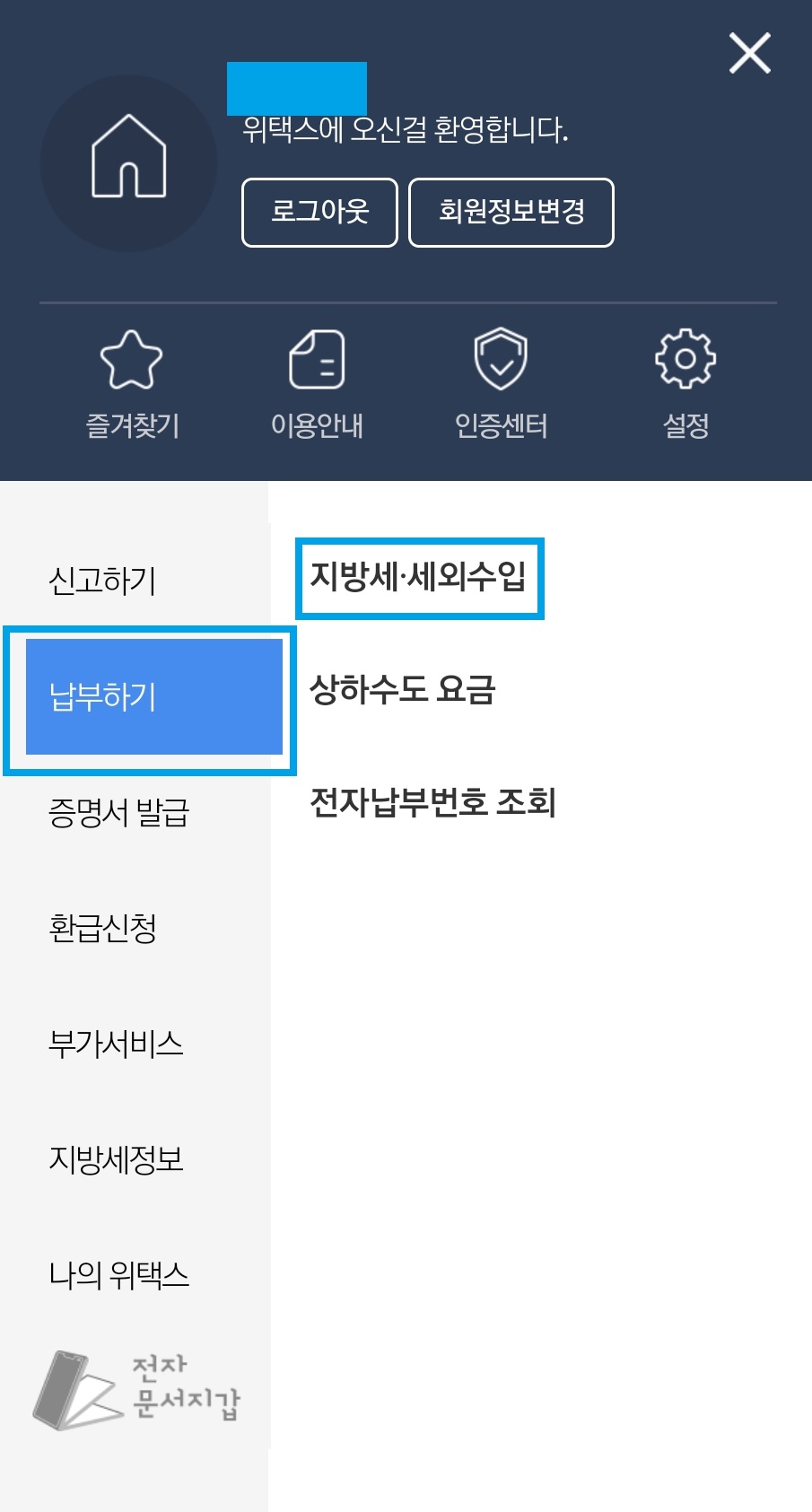The image size is (812, 1512).
Task: Open the 인증센터 certification center shield icon
Action: [x=502, y=381]
